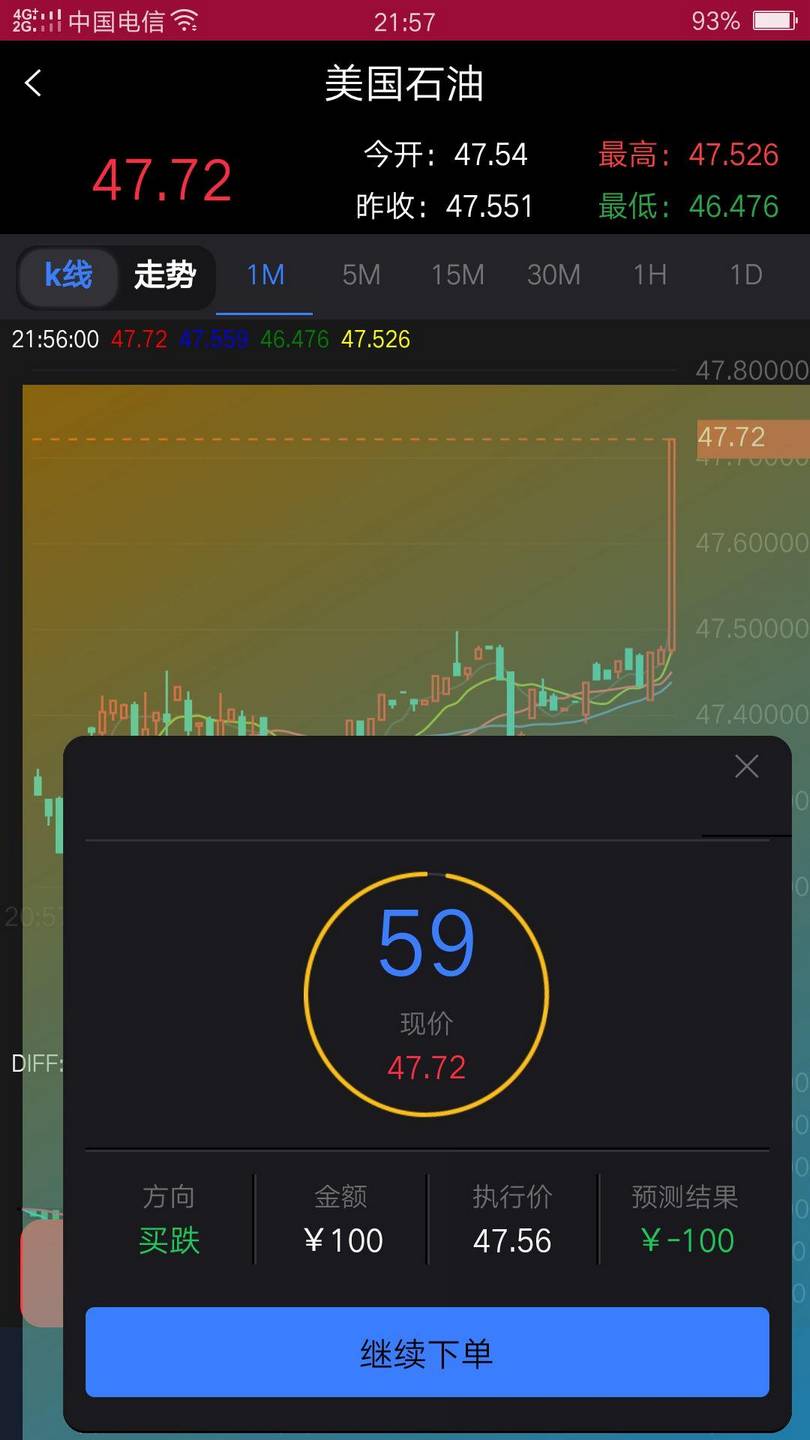The width and height of the screenshot is (810, 1440).
Task: Select the 1H timeframe tab
Action: [649, 275]
